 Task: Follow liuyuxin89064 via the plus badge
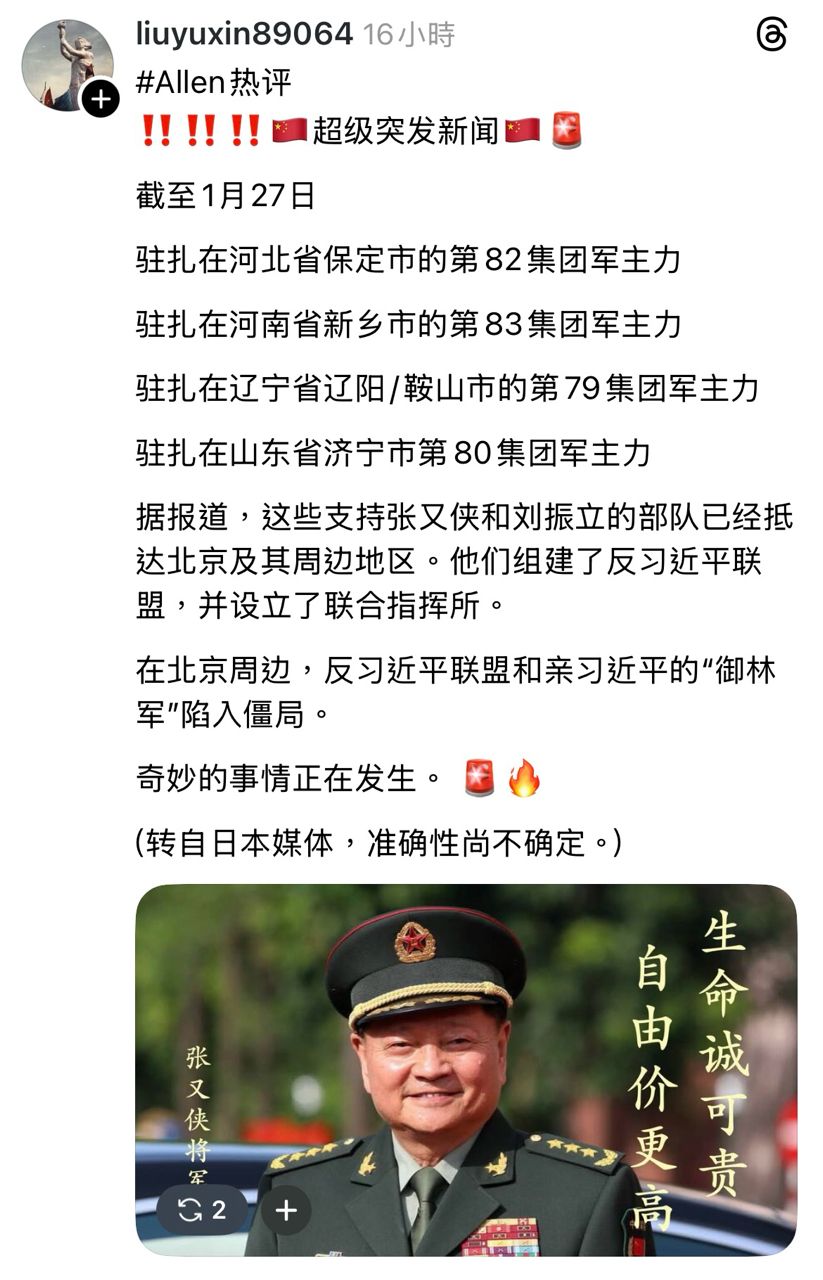coord(101,99)
